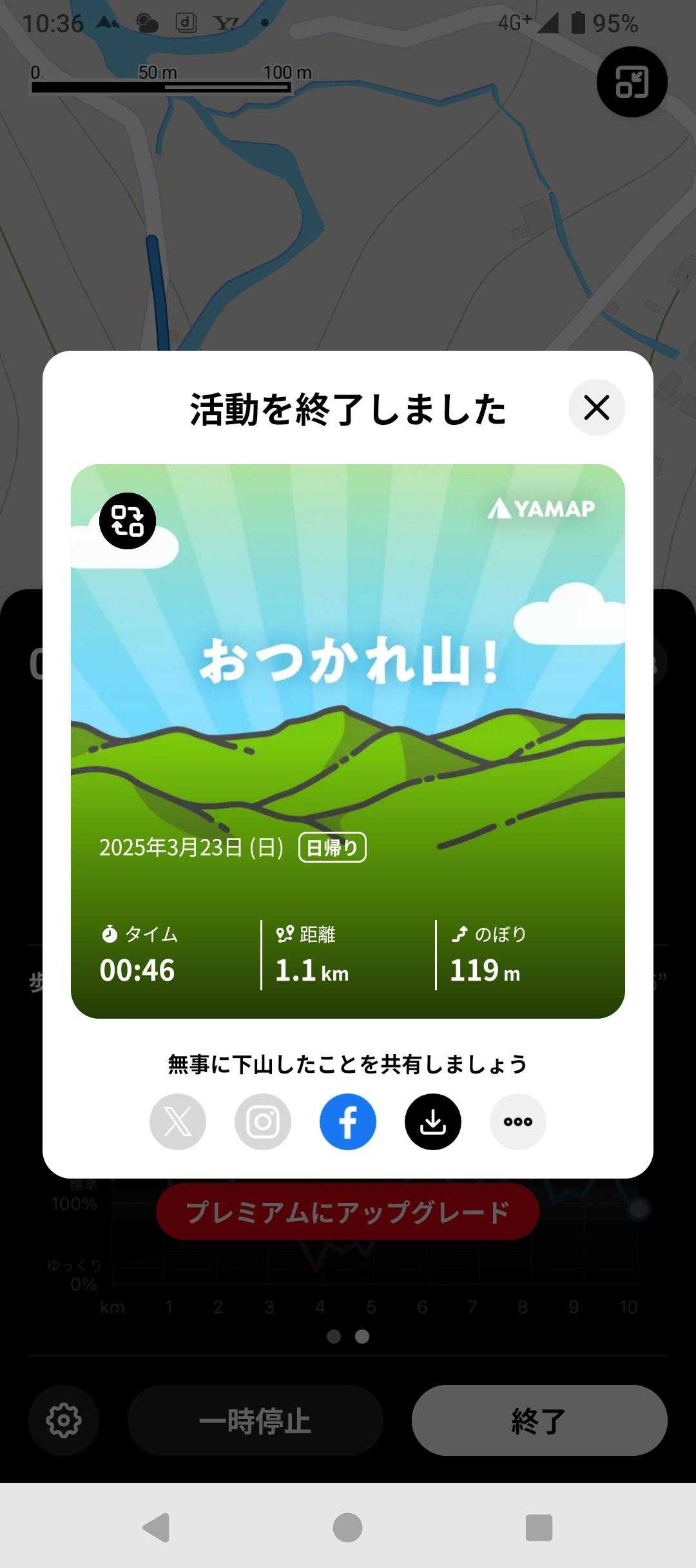
Task: Tap the system back button
Action: coord(157,1527)
